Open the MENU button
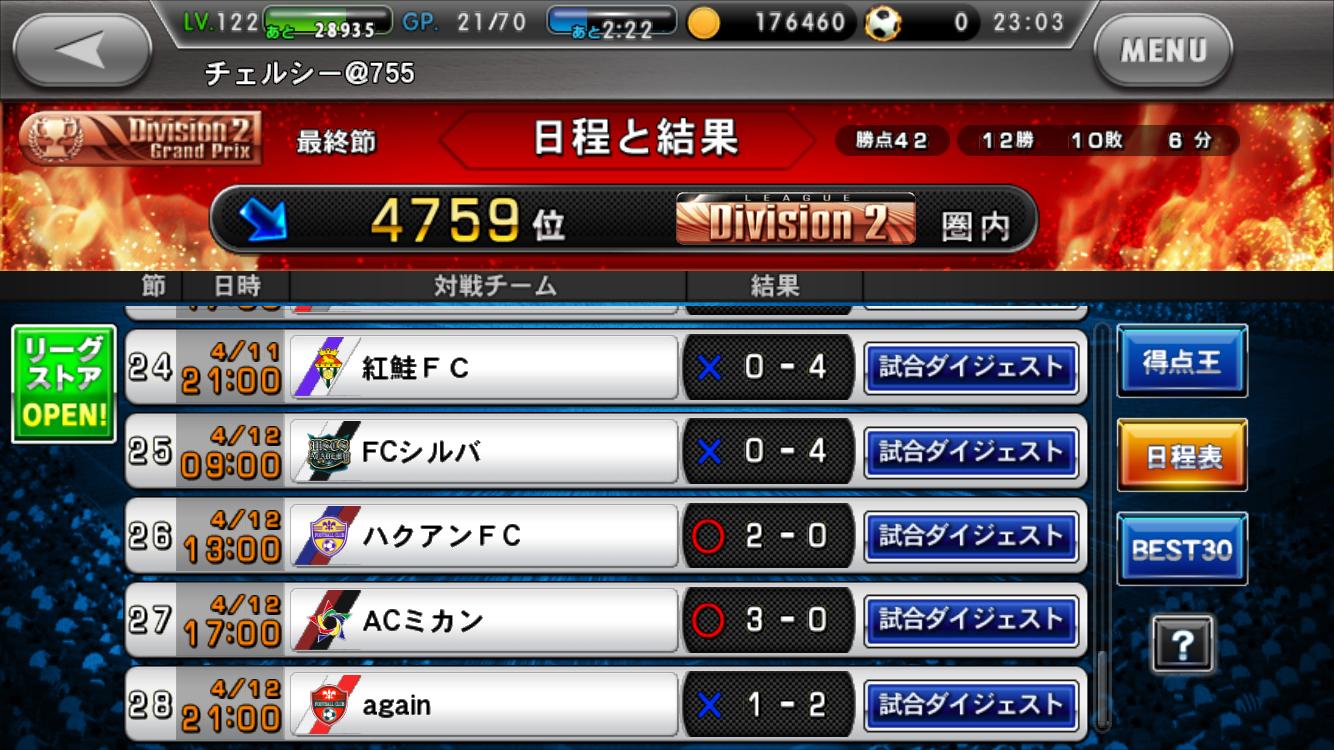This screenshot has width=1334, height=750. 1163,50
